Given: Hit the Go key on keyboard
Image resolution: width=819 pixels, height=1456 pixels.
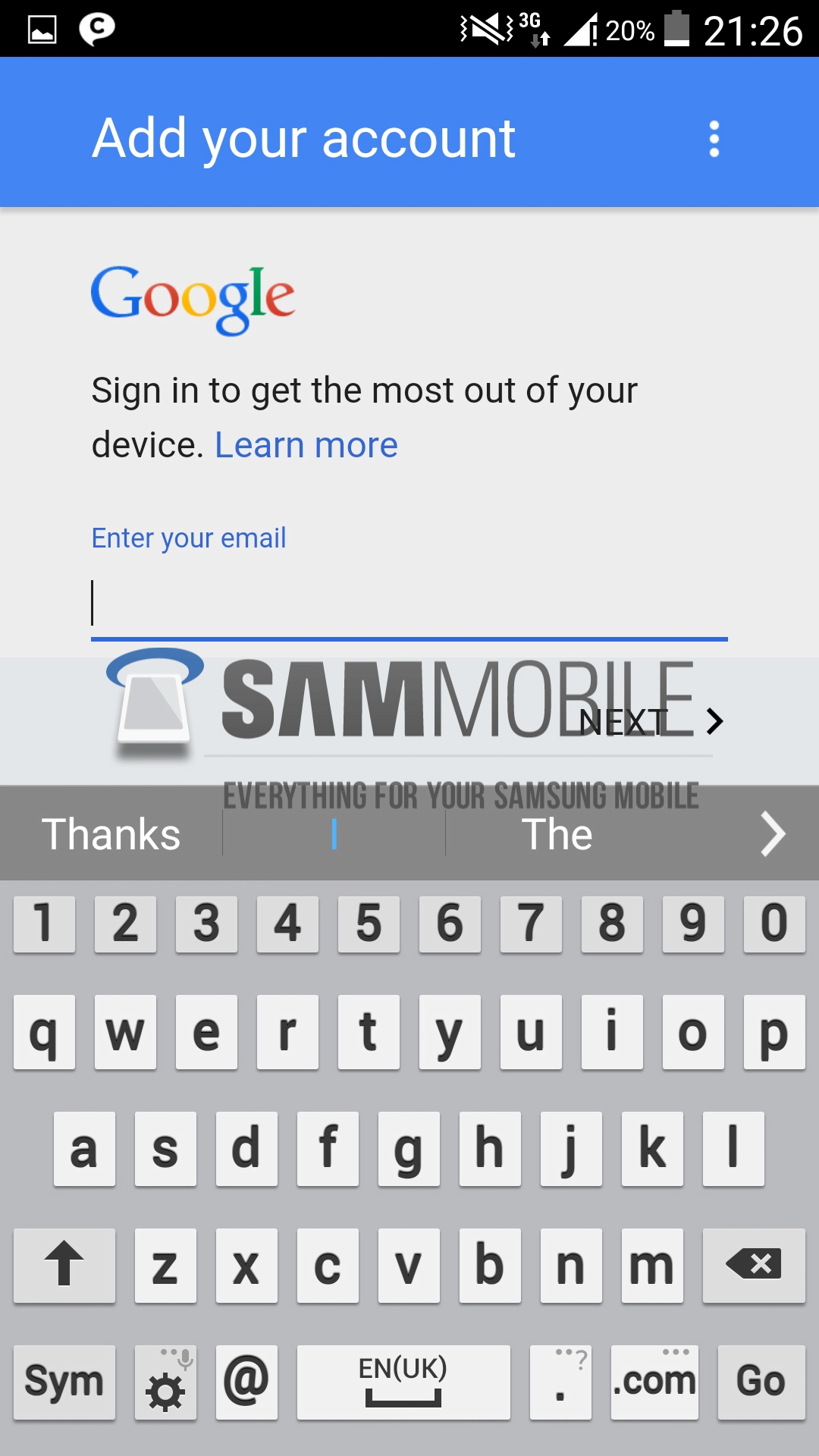Looking at the screenshot, I should click(x=761, y=1382).
